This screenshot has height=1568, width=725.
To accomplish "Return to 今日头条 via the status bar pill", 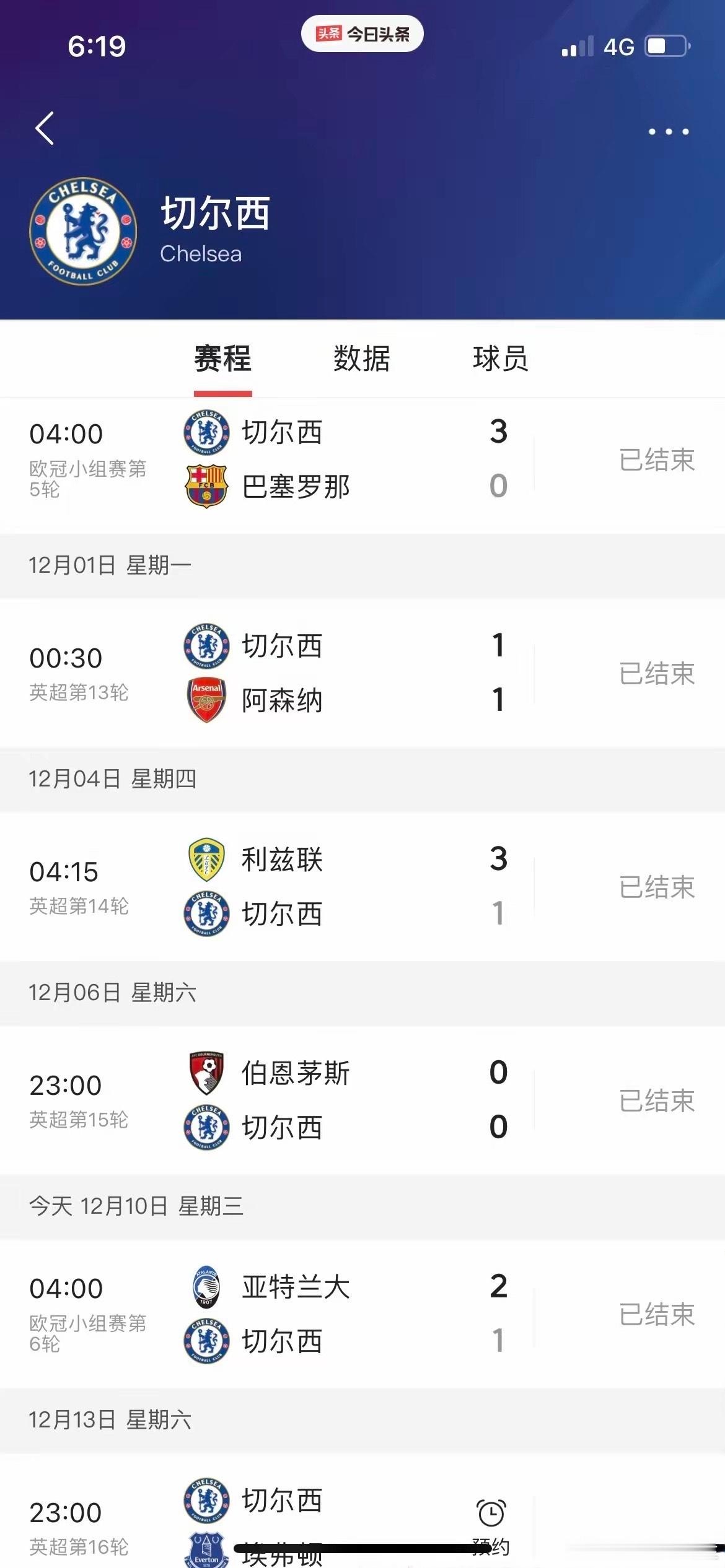I will (362, 33).
